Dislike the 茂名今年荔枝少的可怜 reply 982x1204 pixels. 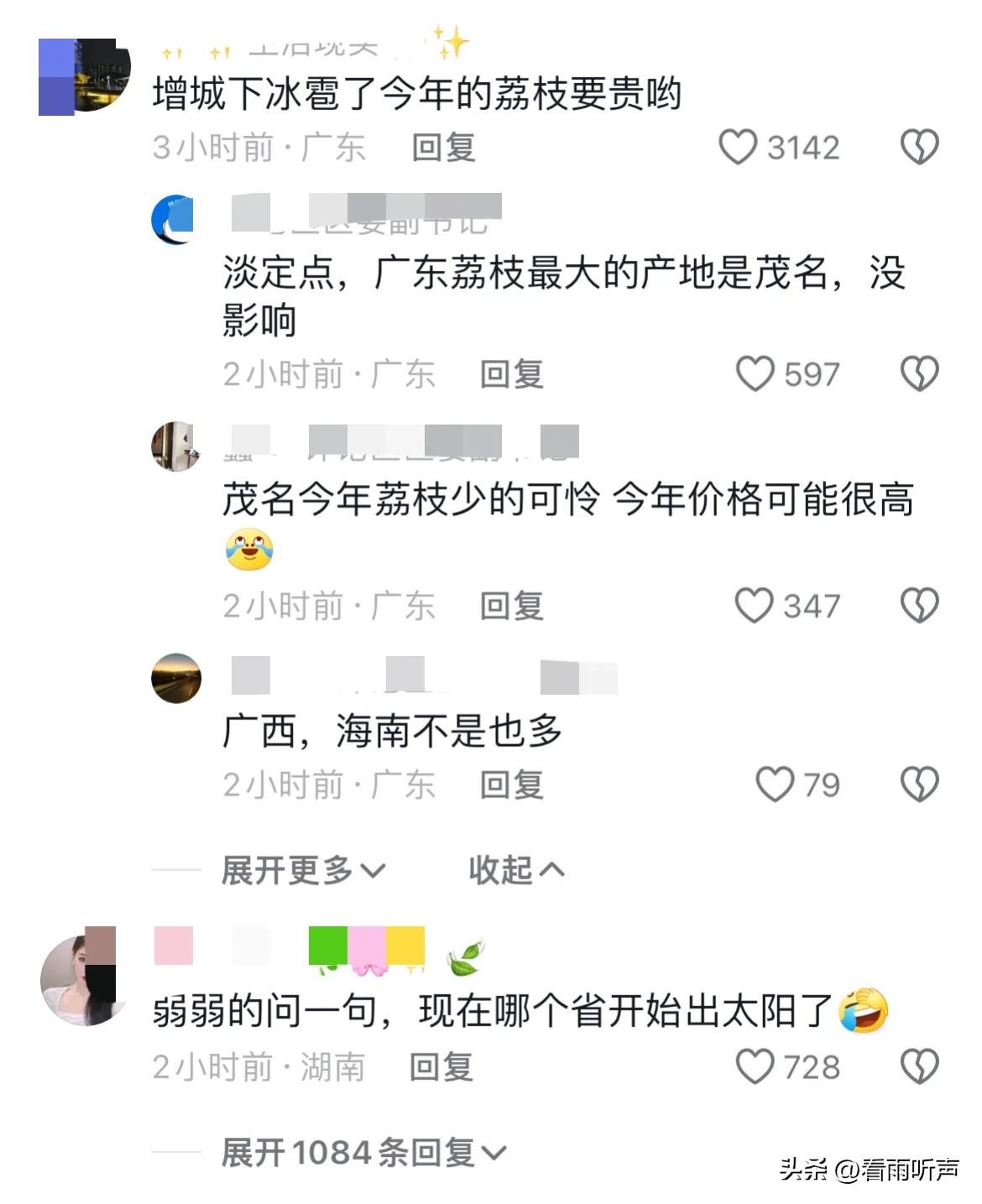919,606
